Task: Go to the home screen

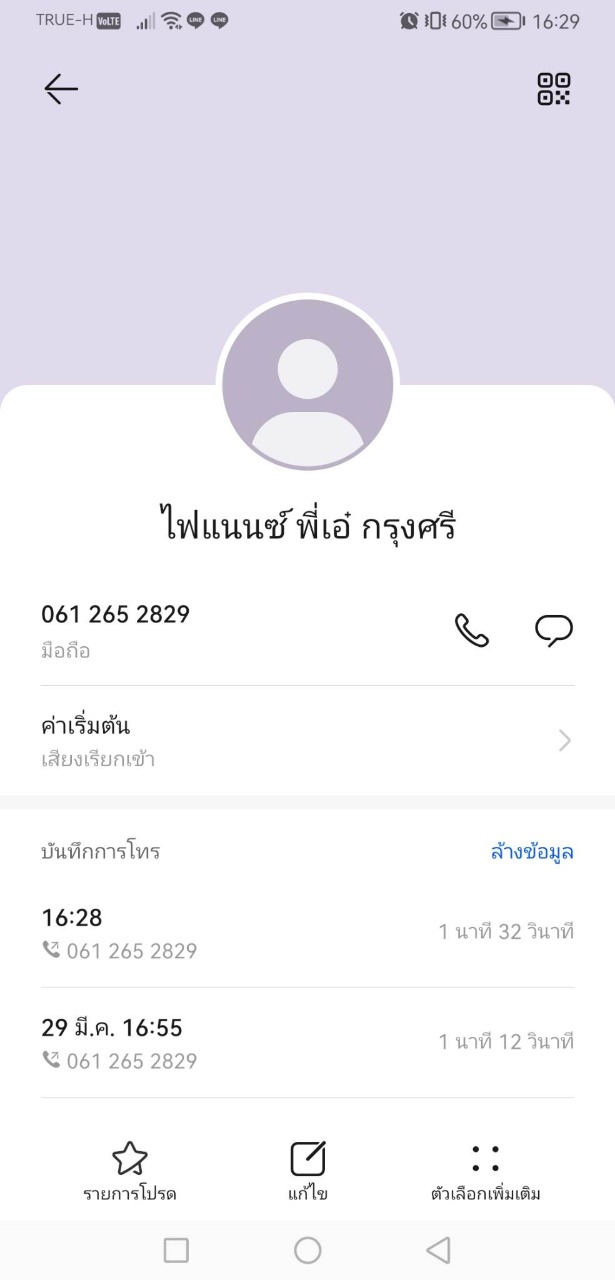Action: click(x=307, y=1250)
